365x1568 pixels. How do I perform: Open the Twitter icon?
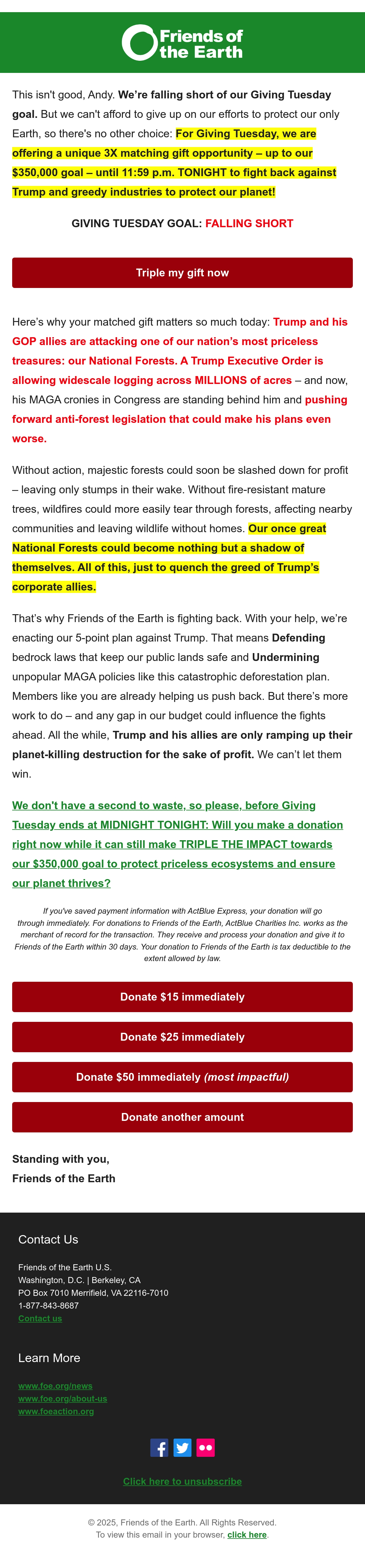pos(182,1447)
